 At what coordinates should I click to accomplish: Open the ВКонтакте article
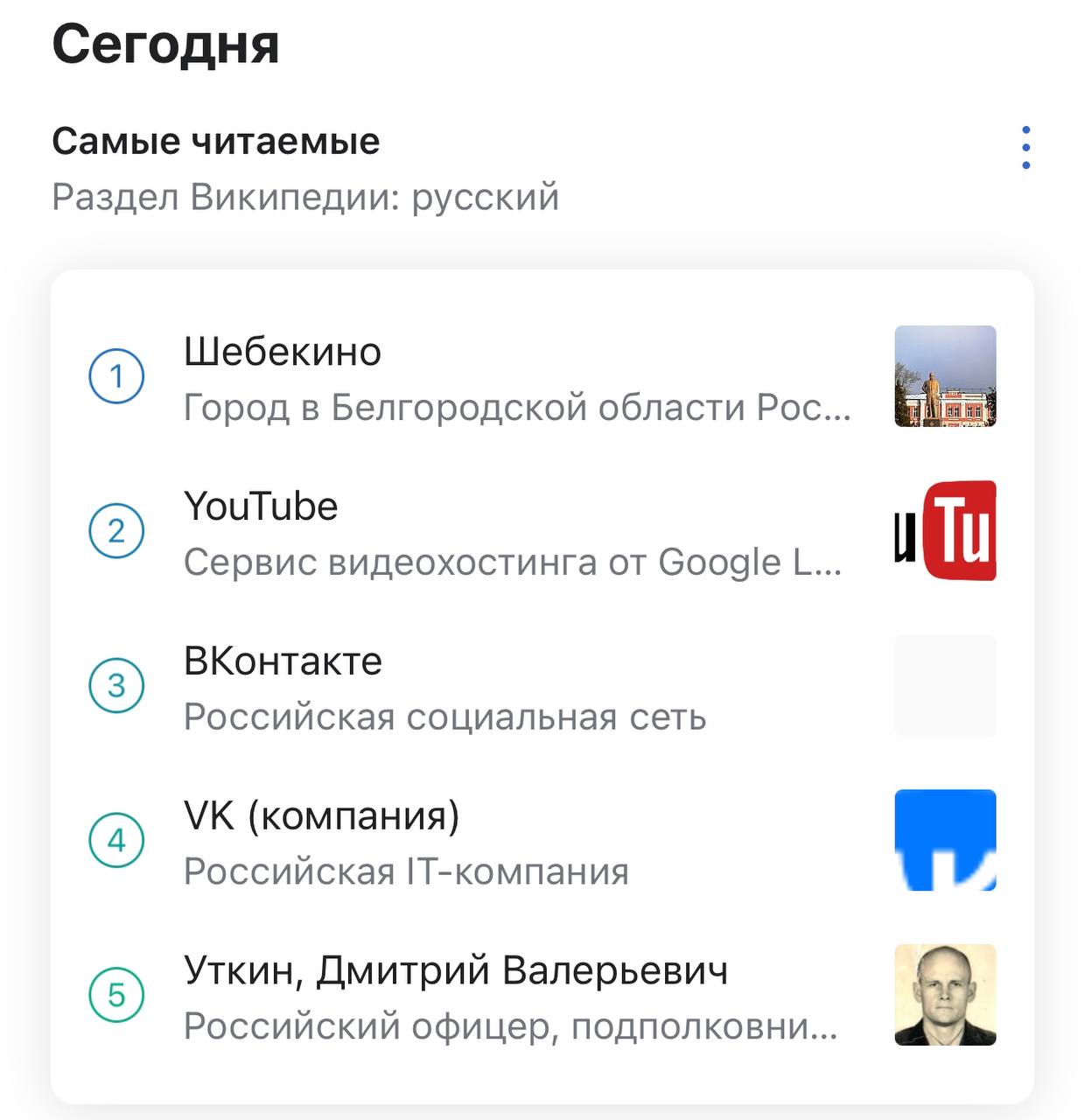pos(516,687)
